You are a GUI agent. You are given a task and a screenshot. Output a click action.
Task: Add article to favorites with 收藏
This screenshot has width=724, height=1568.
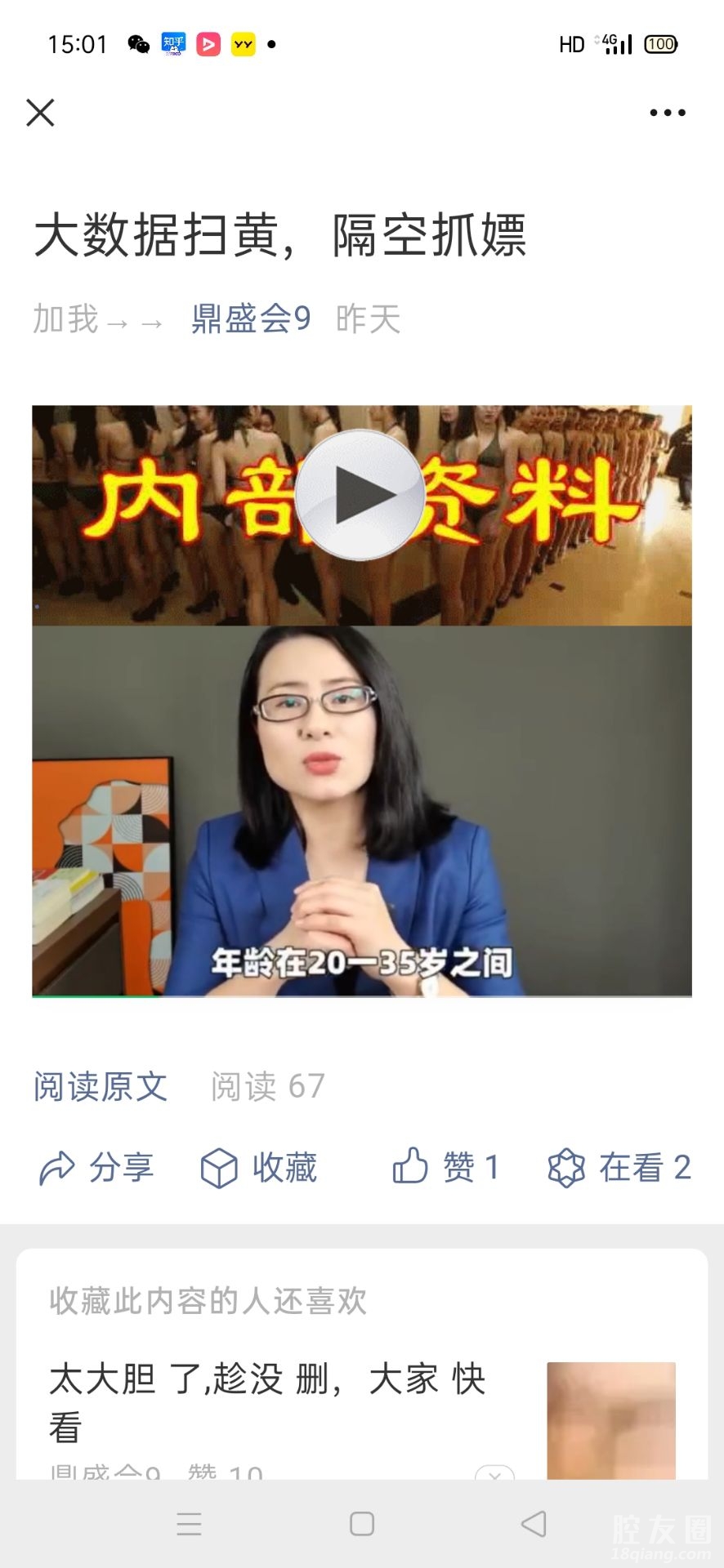(259, 1168)
